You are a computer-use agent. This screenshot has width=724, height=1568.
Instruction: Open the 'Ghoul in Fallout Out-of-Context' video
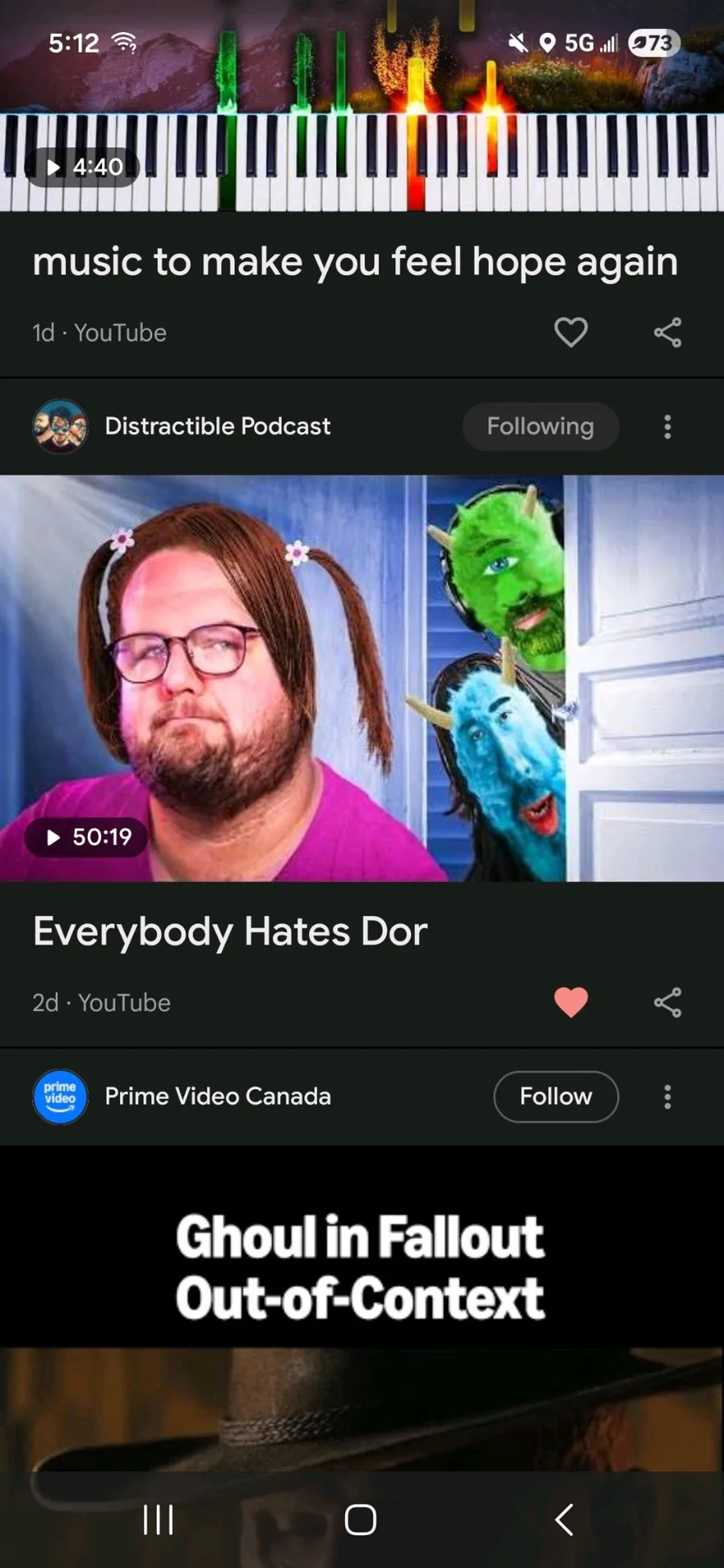coord(362,1303)
